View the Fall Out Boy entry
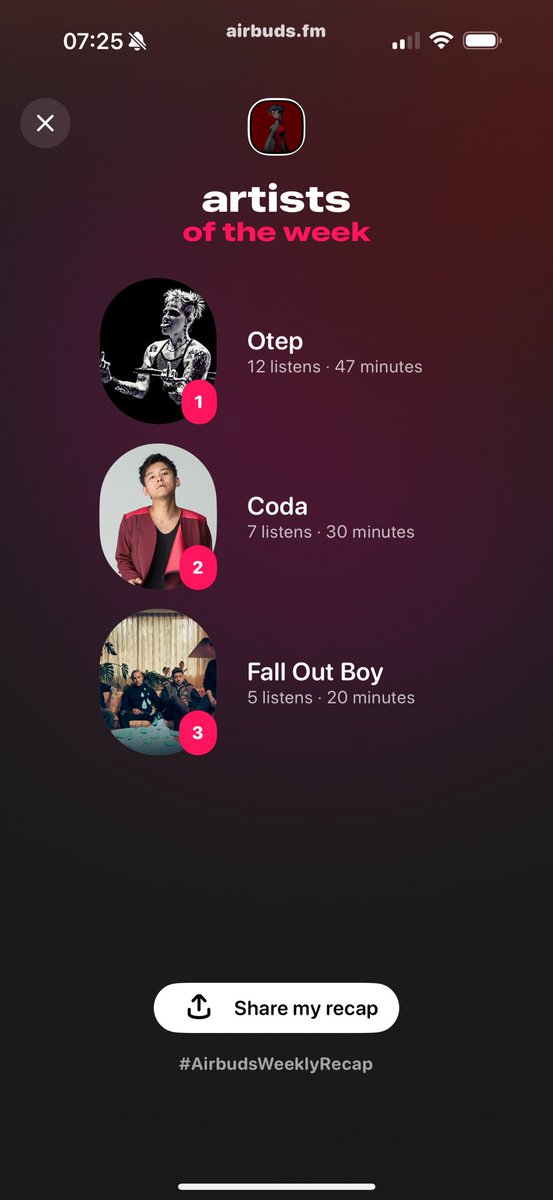The height and width of the screenshot is (1200, 553). click(x=276, y=682)
